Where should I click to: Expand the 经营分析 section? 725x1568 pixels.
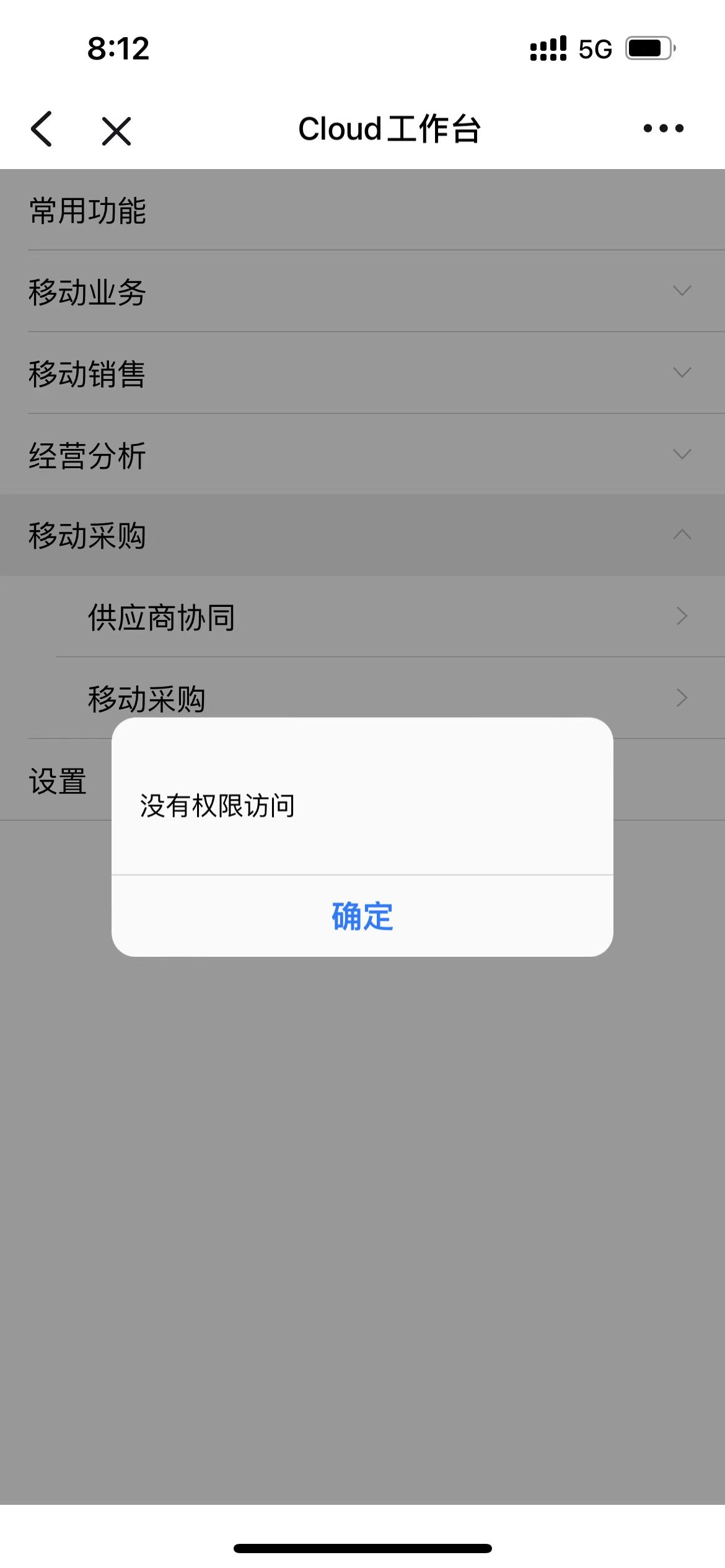pos(362,455)
